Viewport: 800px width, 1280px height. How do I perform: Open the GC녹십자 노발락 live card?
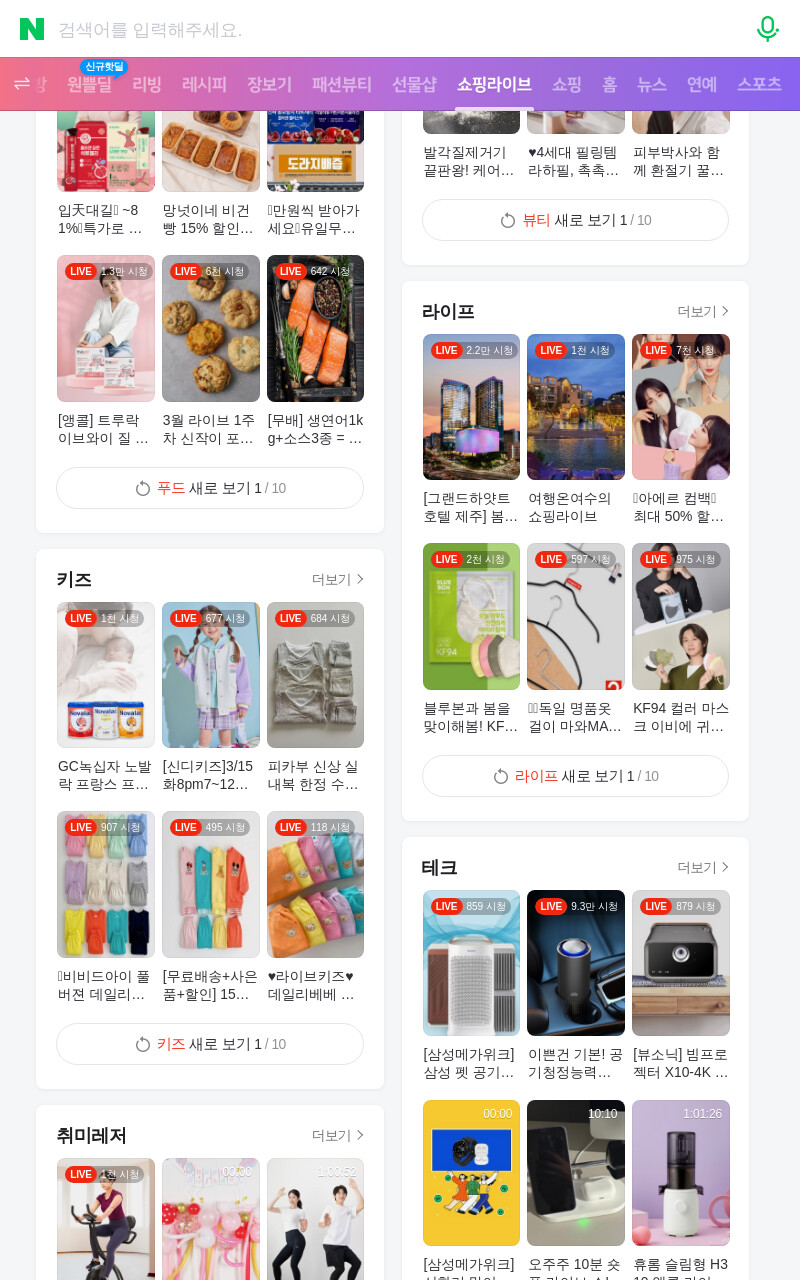click(x=106, y=698)
